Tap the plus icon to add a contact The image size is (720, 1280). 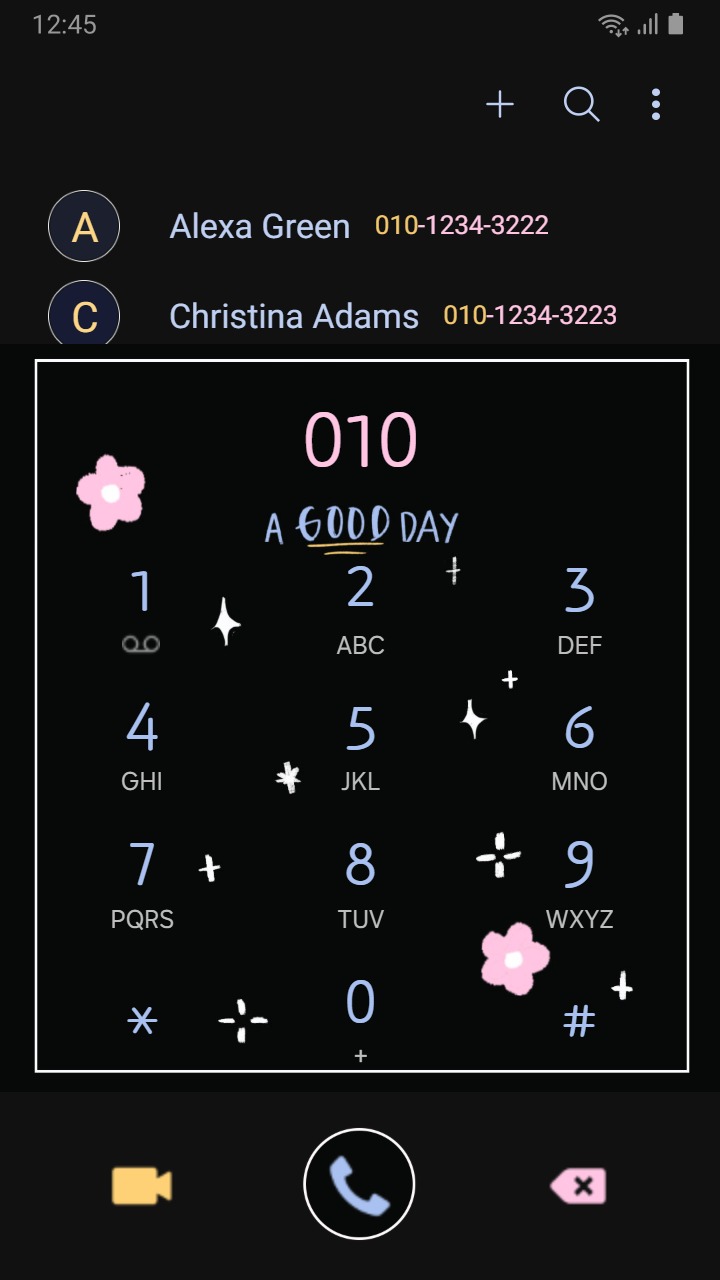coord(499,104)
